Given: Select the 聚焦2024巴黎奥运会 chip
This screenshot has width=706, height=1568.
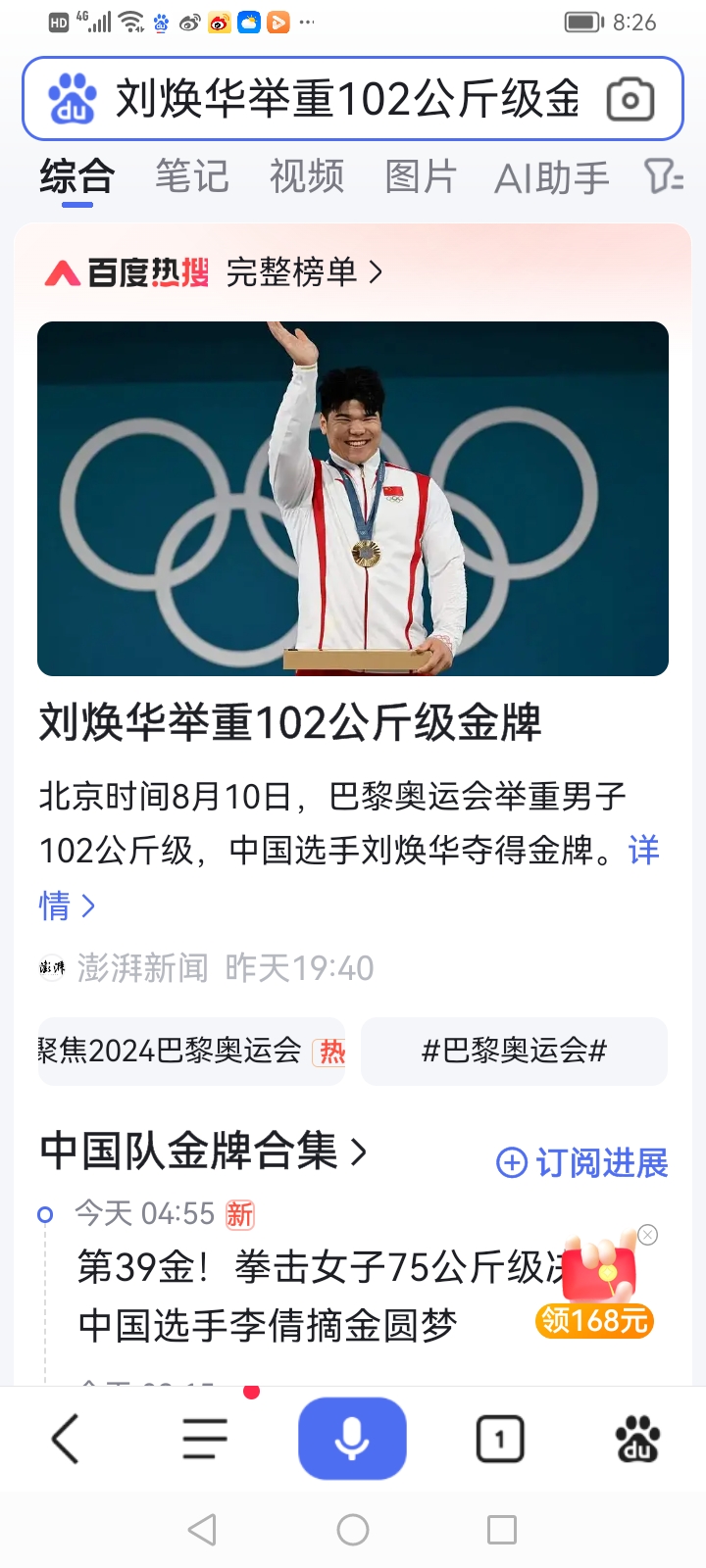Looking at the screenshot, I should pos(191,1052).
